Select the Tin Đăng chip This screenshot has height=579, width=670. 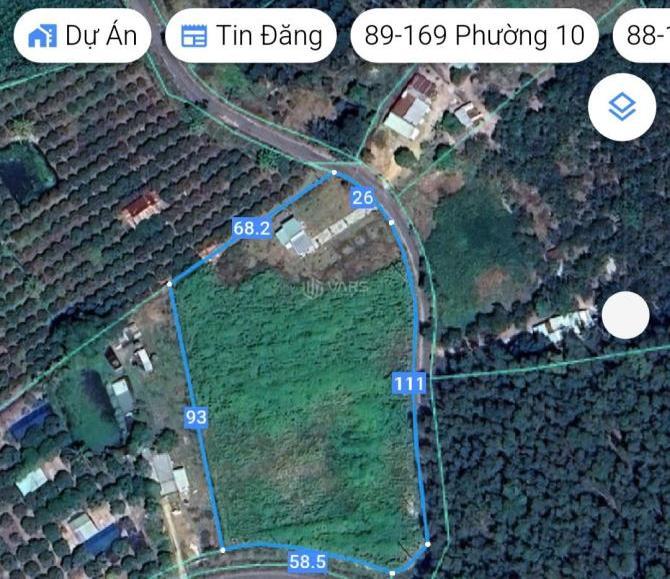(x=250, y=37)
